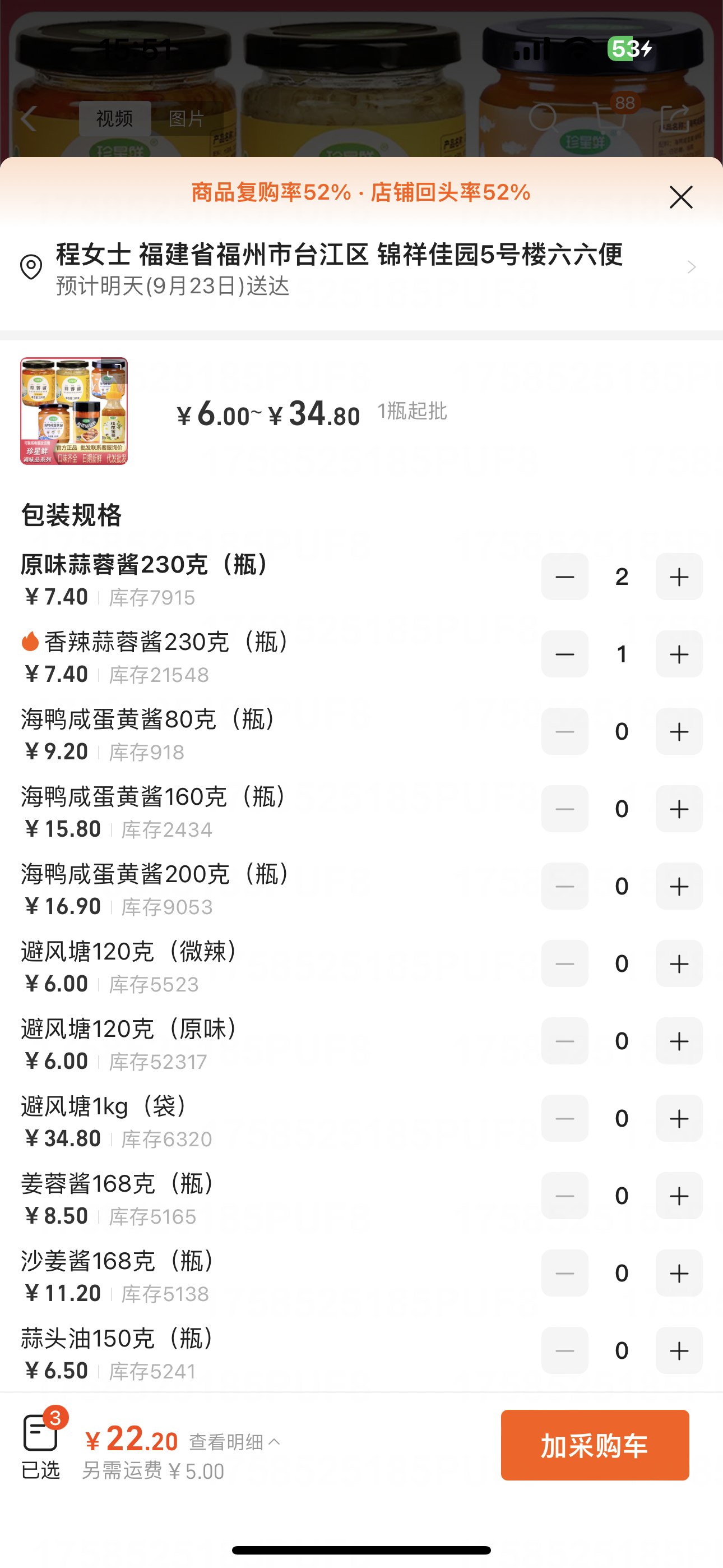Screen dimensions: 723x1568
Task: Tap 加采购车 to add to cart
Action: point(595,1445)
